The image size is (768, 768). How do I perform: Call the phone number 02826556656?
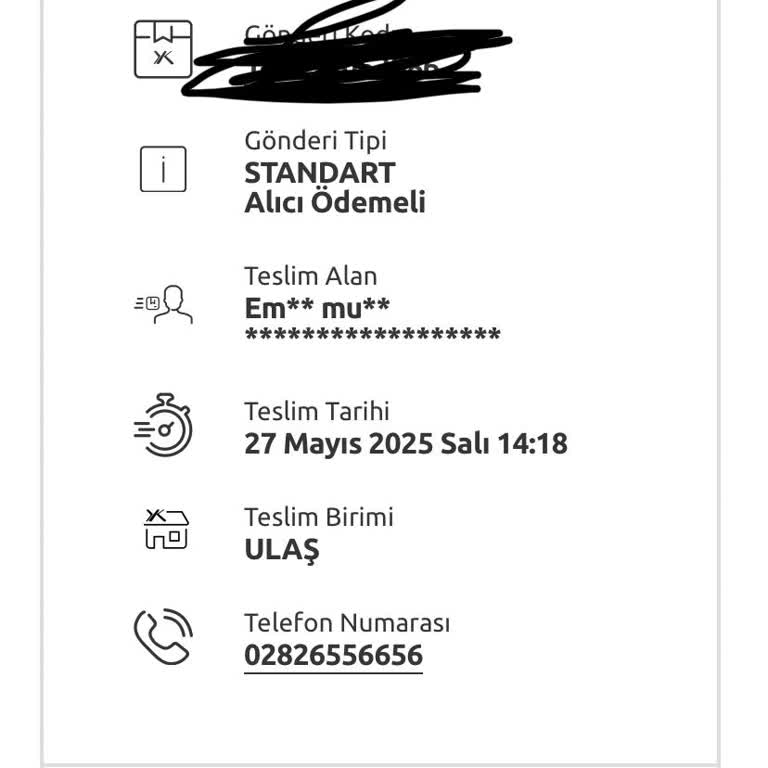click(x=333, y=656)
